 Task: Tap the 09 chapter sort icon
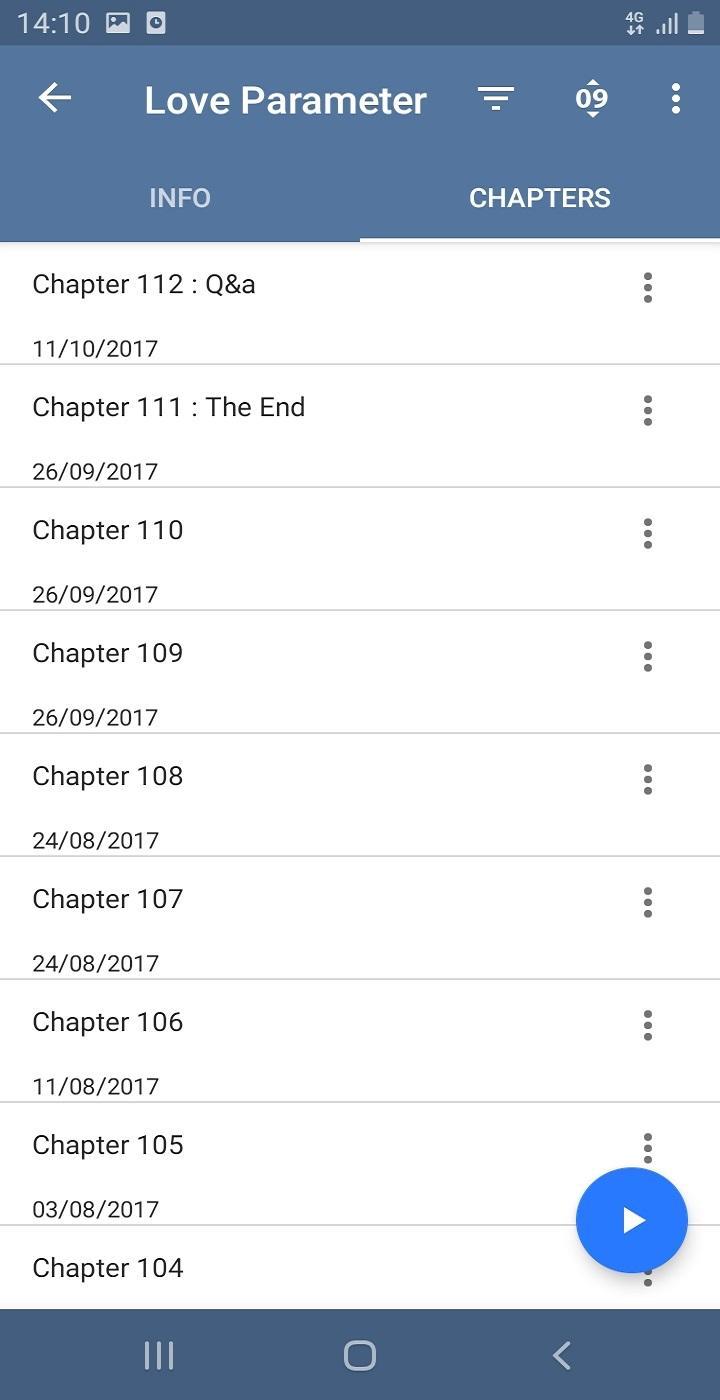(x=592, y=98)
